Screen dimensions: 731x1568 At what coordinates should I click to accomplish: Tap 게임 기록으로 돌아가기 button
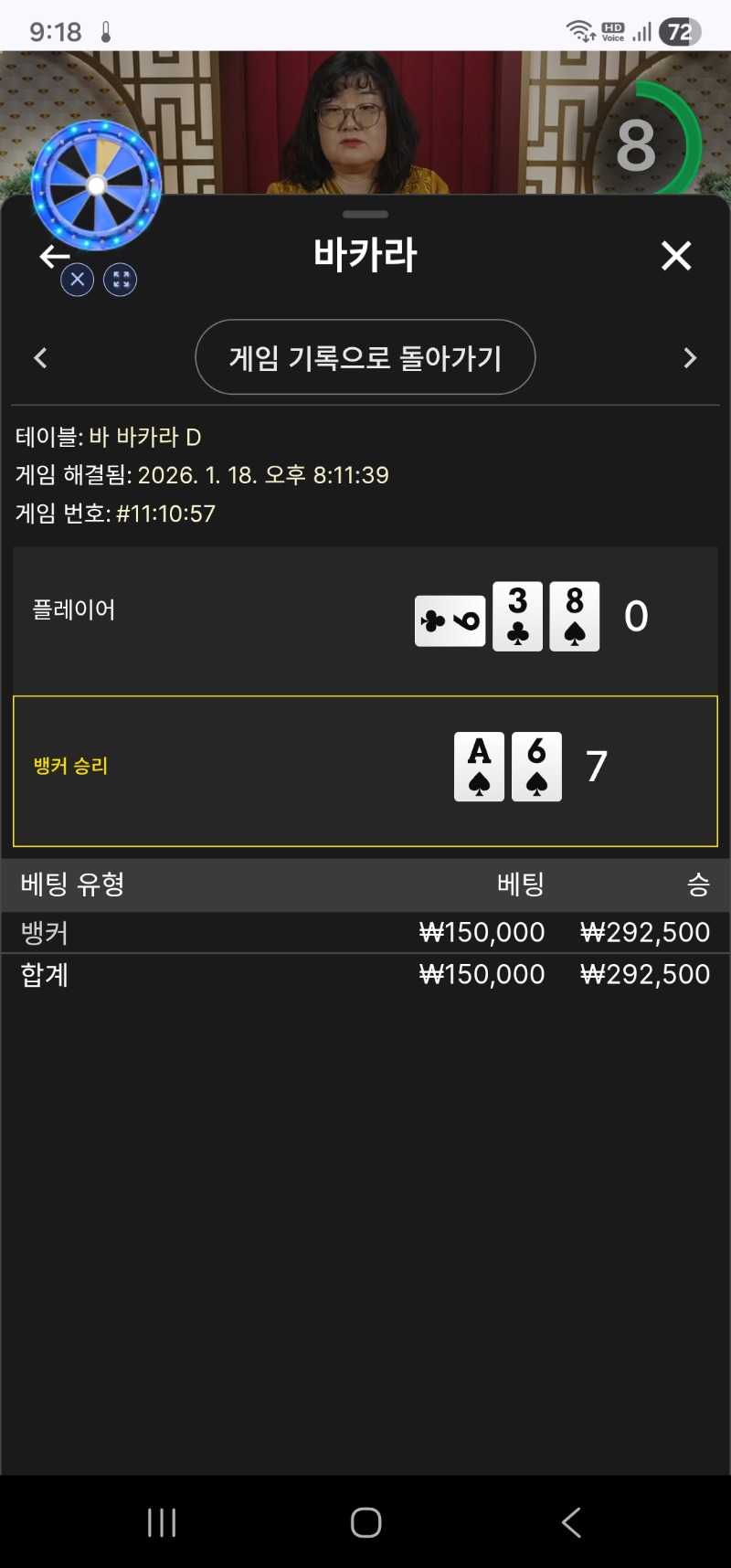coord(365,357)
